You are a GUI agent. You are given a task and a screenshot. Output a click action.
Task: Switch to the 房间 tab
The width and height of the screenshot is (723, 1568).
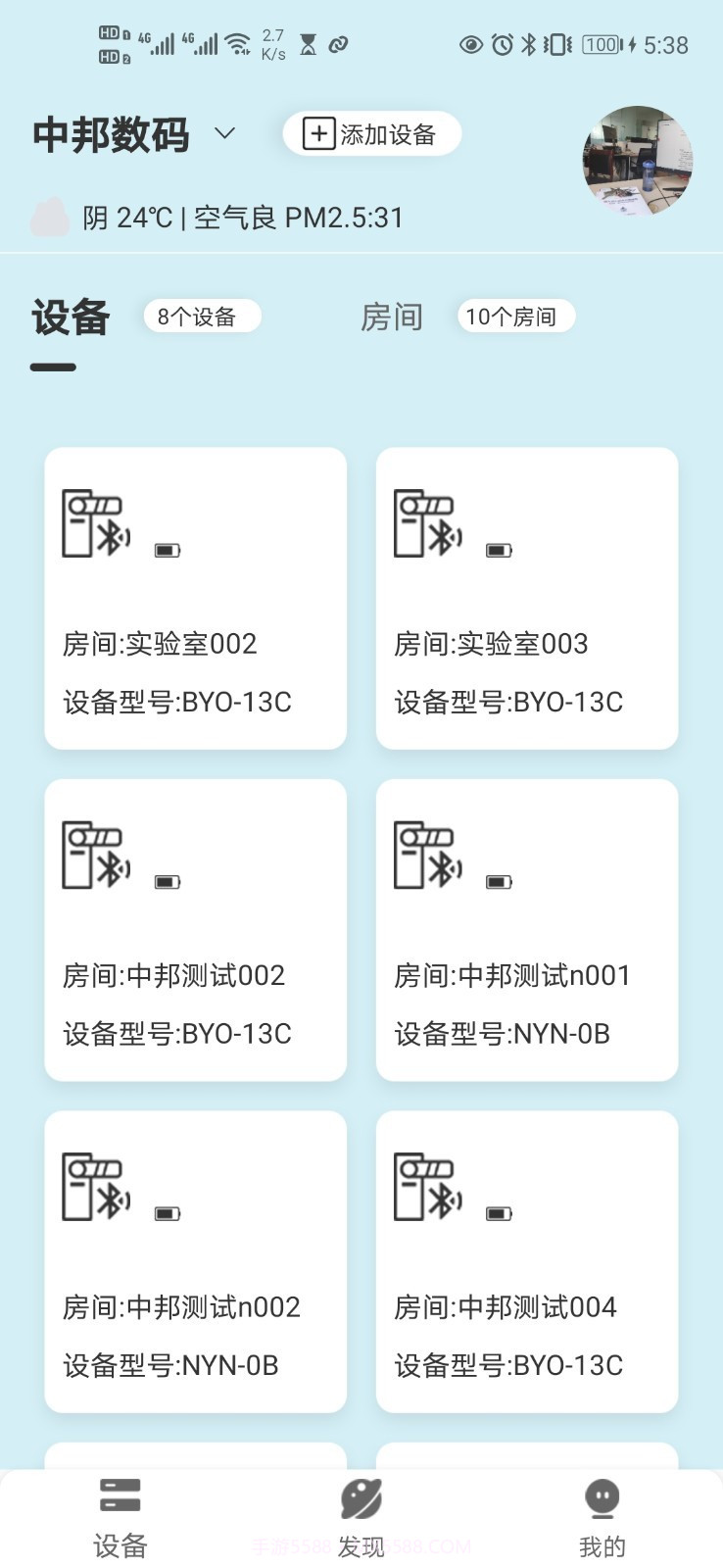click(392, 317)
